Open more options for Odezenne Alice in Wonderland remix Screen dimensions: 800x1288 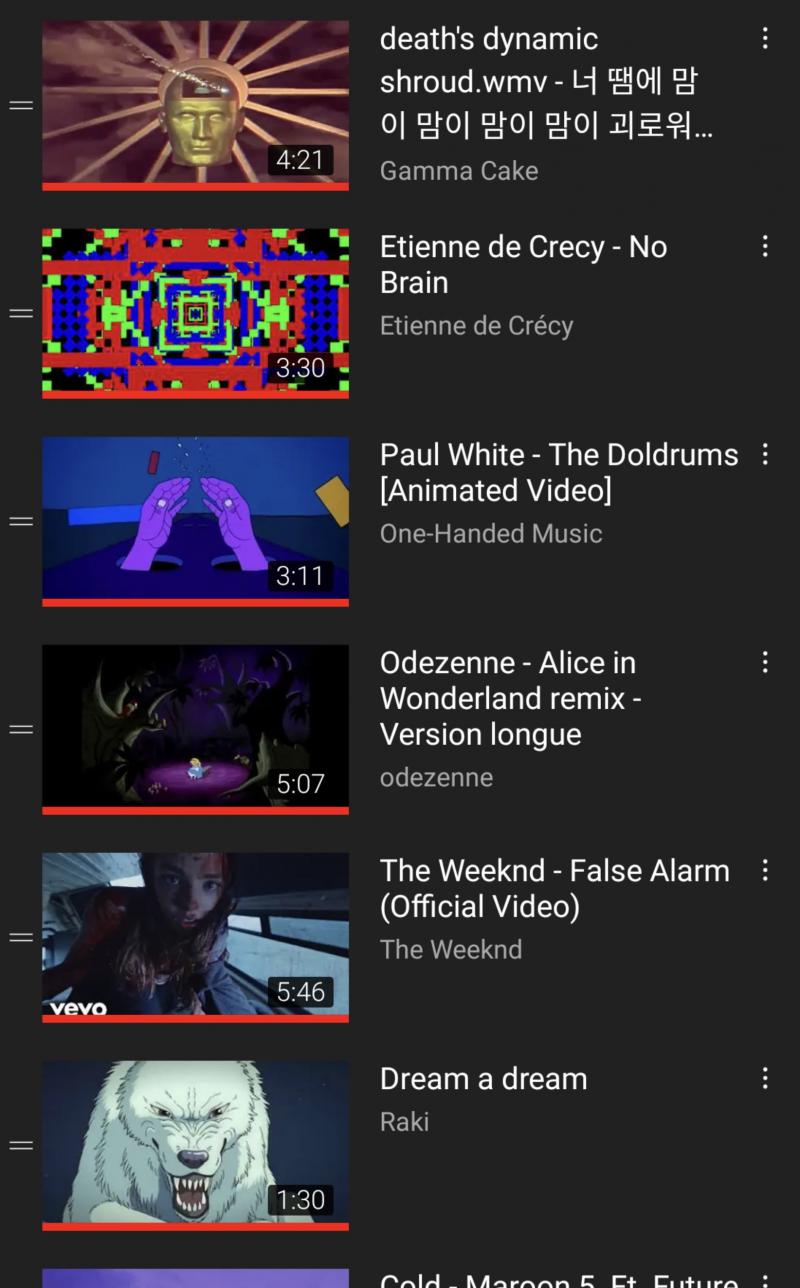[765, 662]
